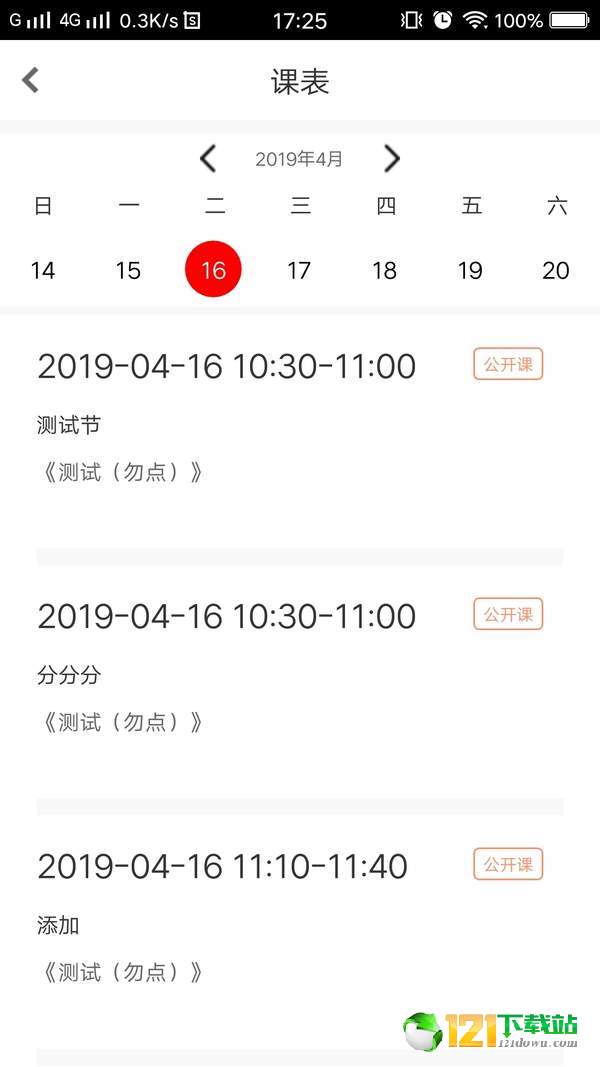Open the 测试节 class entry
Screen dimensions: 600x1067
tap(300, 431)
